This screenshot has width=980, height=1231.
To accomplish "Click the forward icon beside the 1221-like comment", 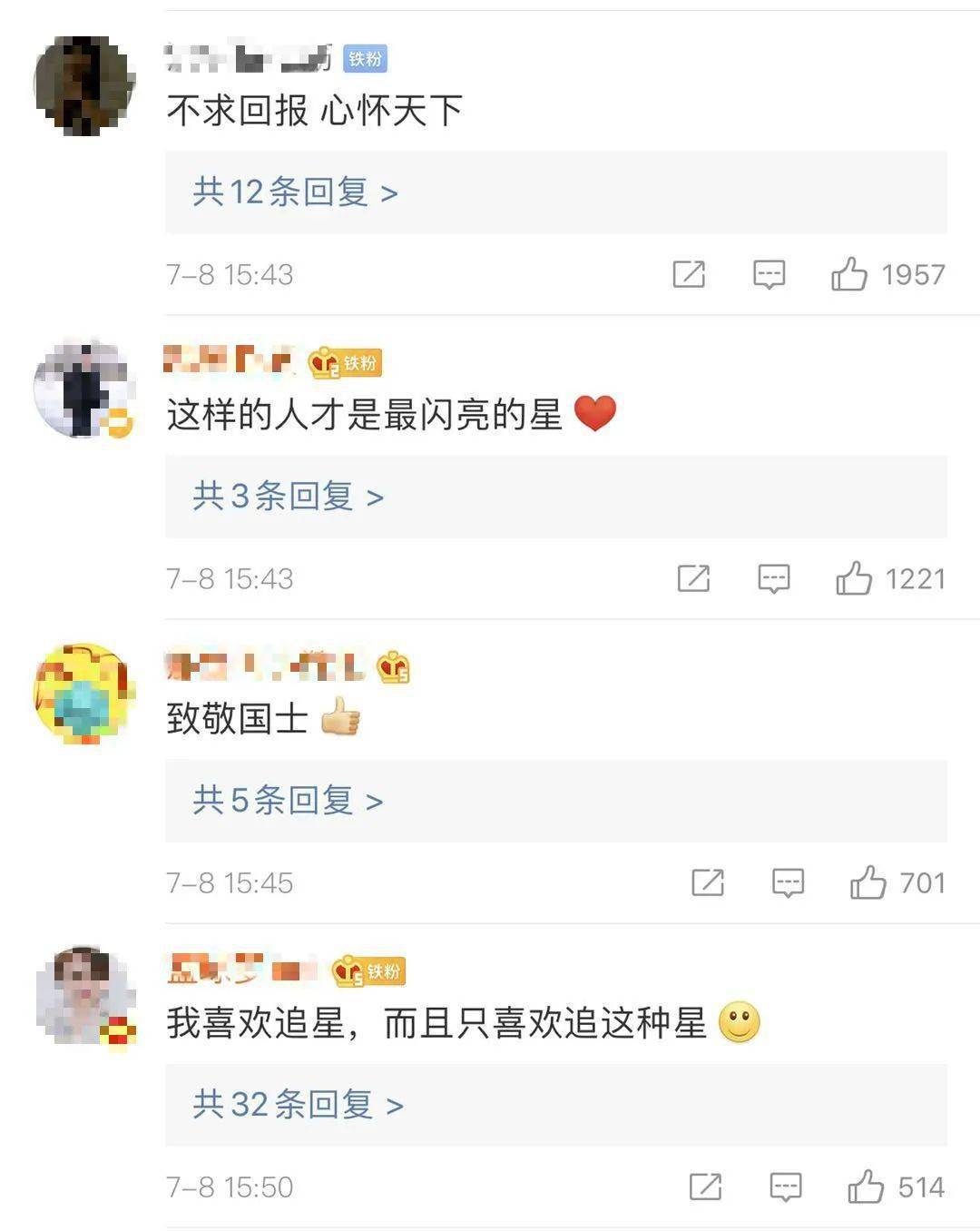I will [x=693, y=577].
